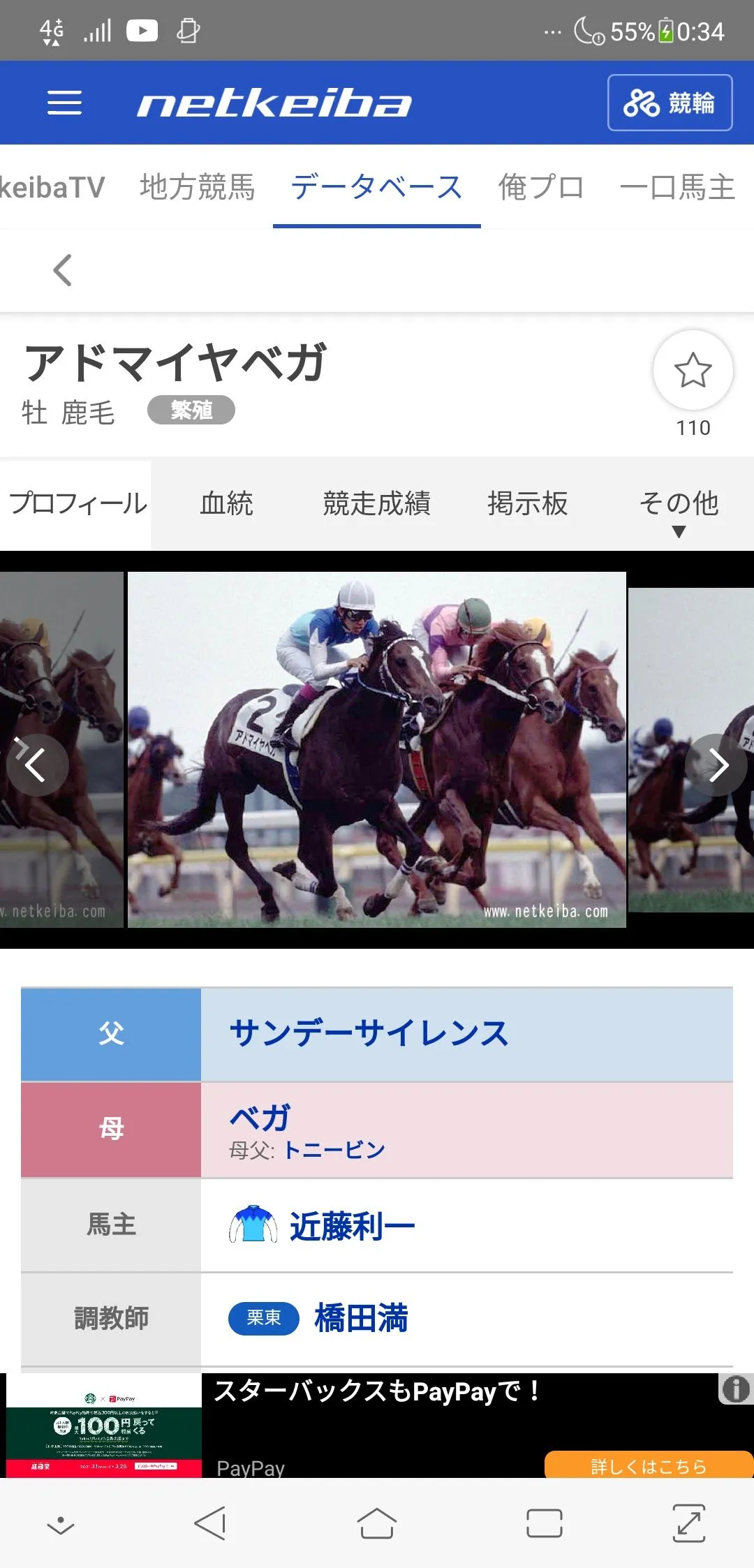
Task: Open the hamburger menu
Action: click(x=64, y=103)
